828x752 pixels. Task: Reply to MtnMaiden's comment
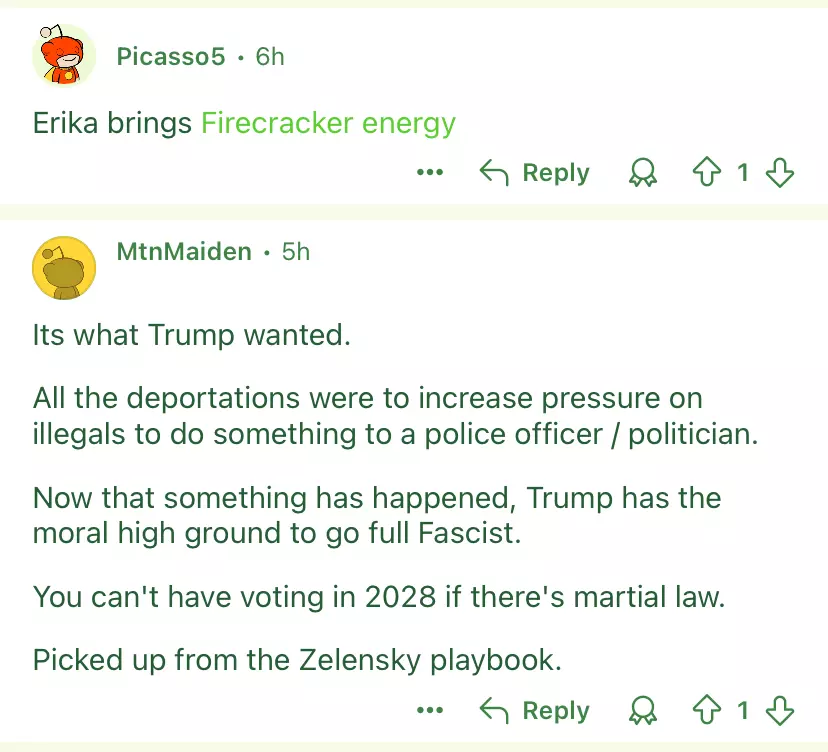click(534, 710)
